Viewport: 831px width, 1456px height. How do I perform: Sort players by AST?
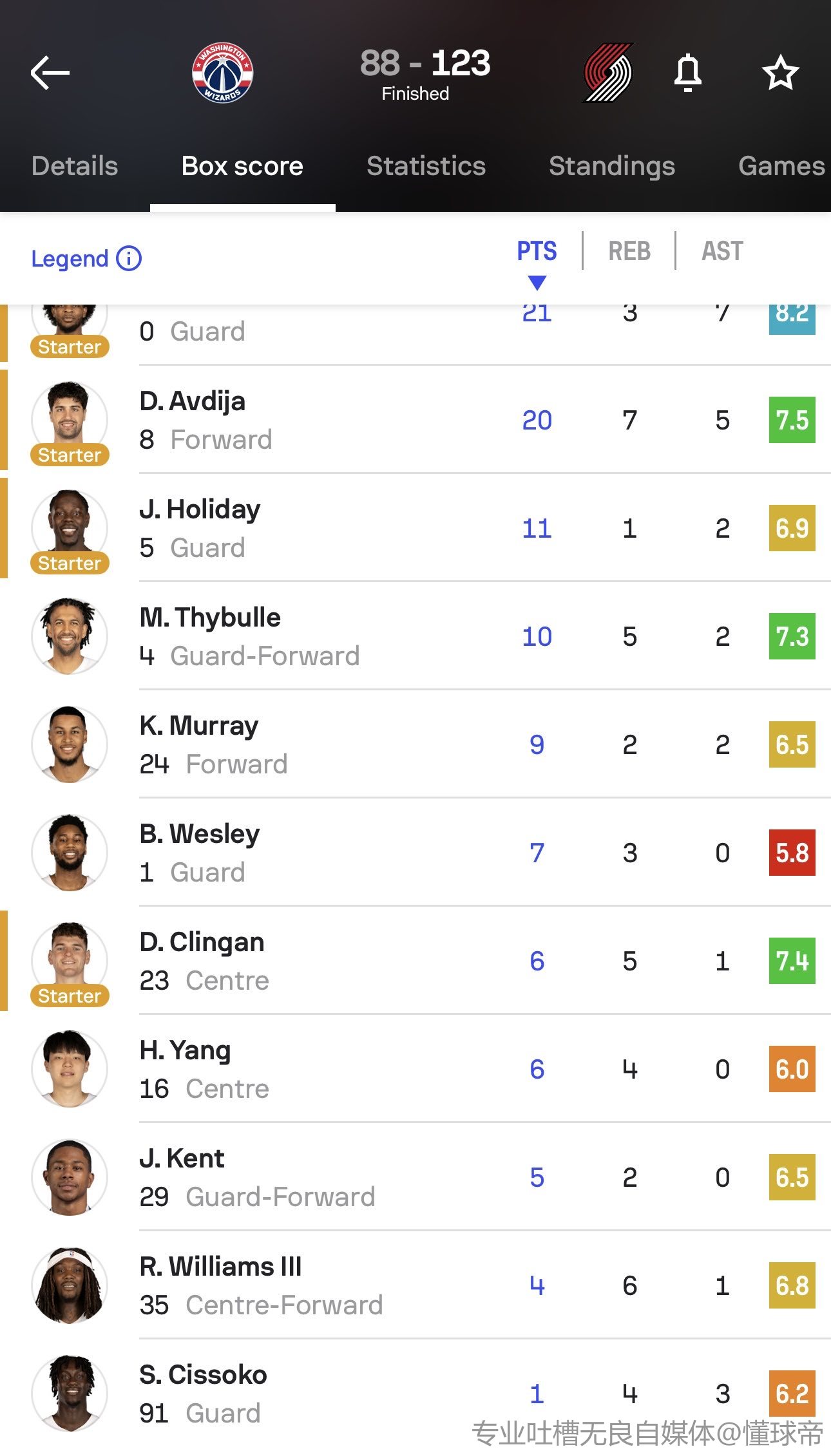coord(722,251)
